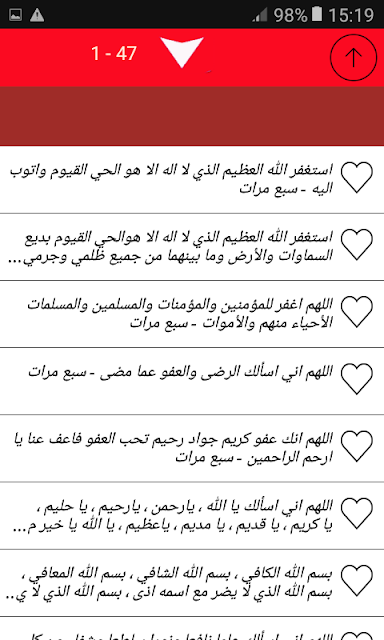Open the dua يا كريم يا قديم
The height and width of the screenshot is (640, 384).
[173, 515]
